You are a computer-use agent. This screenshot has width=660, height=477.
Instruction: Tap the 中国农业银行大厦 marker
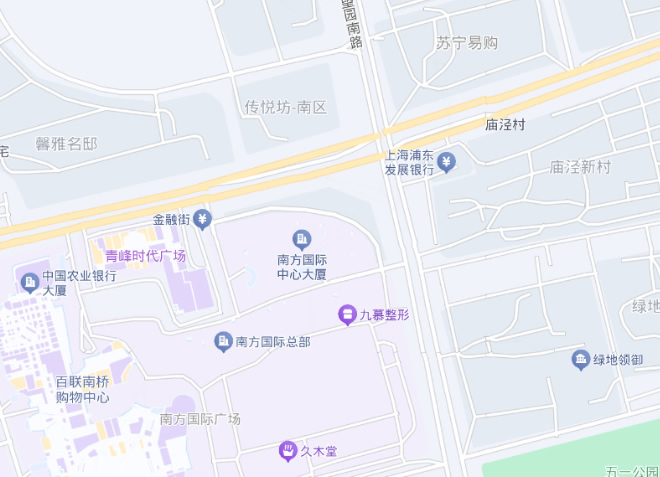point(30,283)
